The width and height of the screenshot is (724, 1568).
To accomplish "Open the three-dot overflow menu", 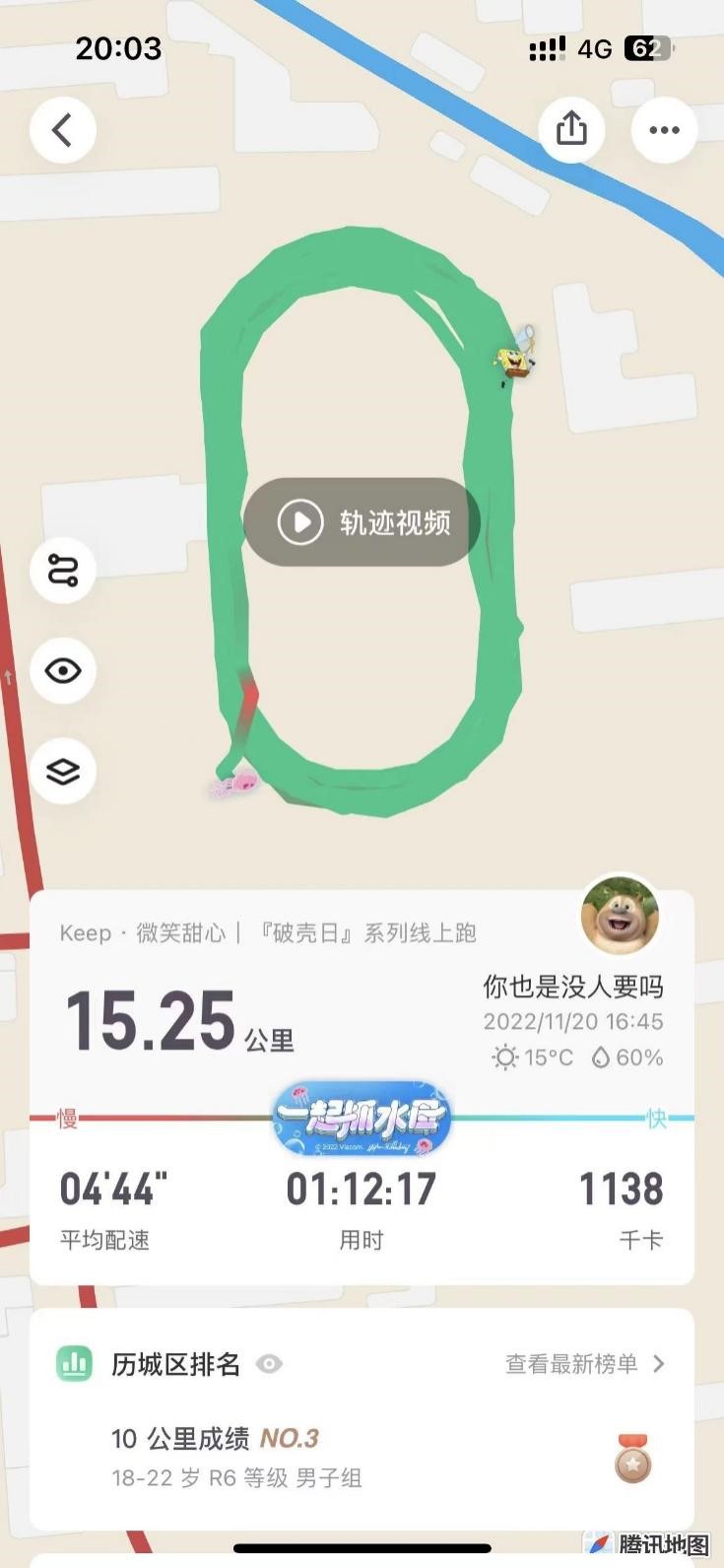I will (x=664, y=130).
